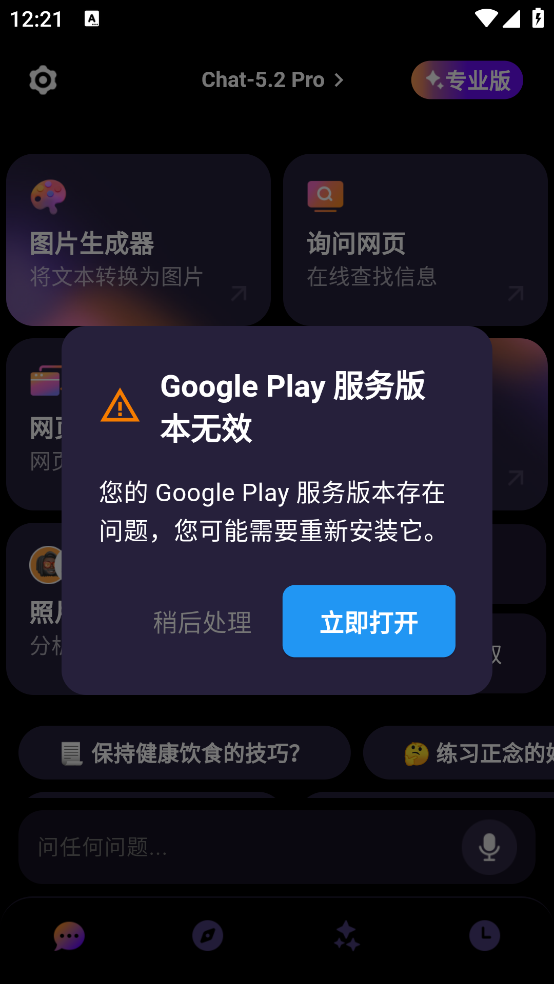Tap the 专业版 upgrade button
Screen dimensions: 554x984
tap(467, 80)
